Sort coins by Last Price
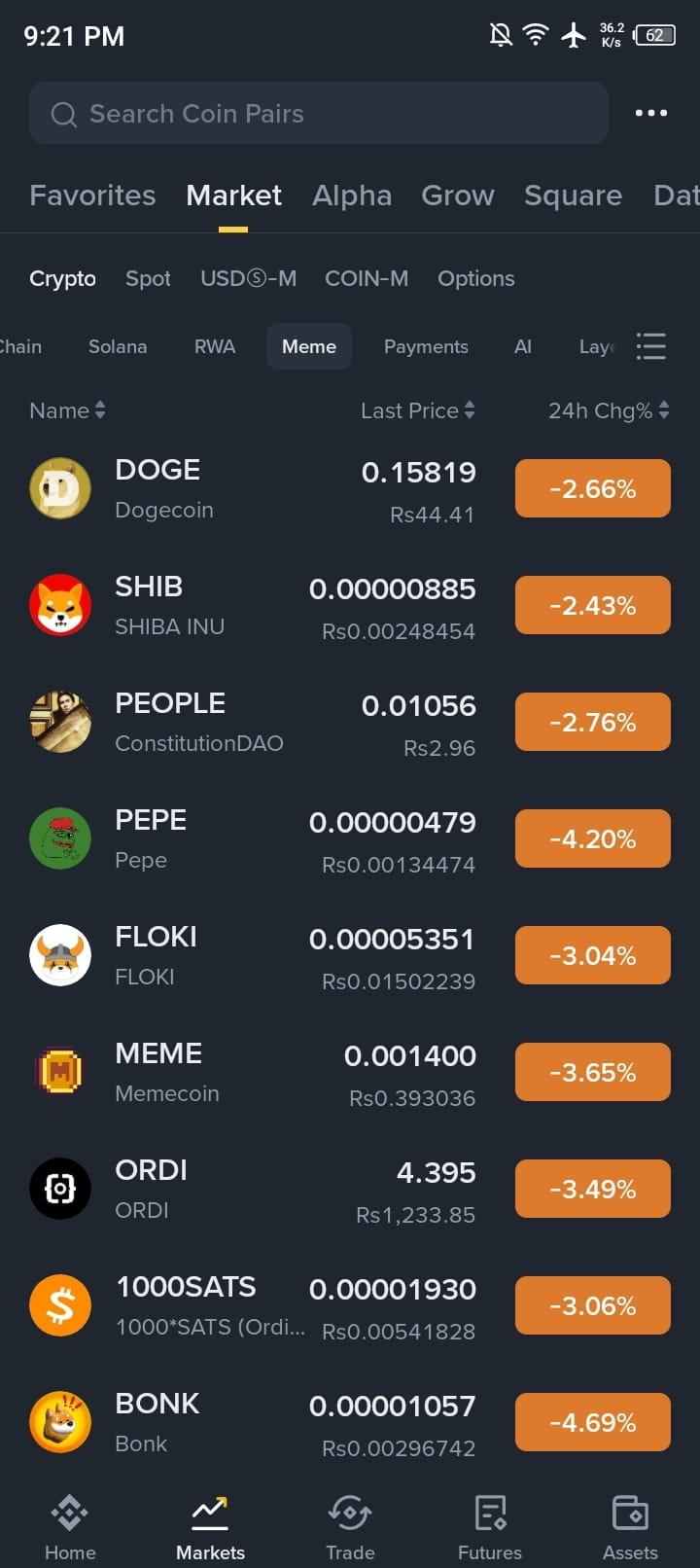 417,410
